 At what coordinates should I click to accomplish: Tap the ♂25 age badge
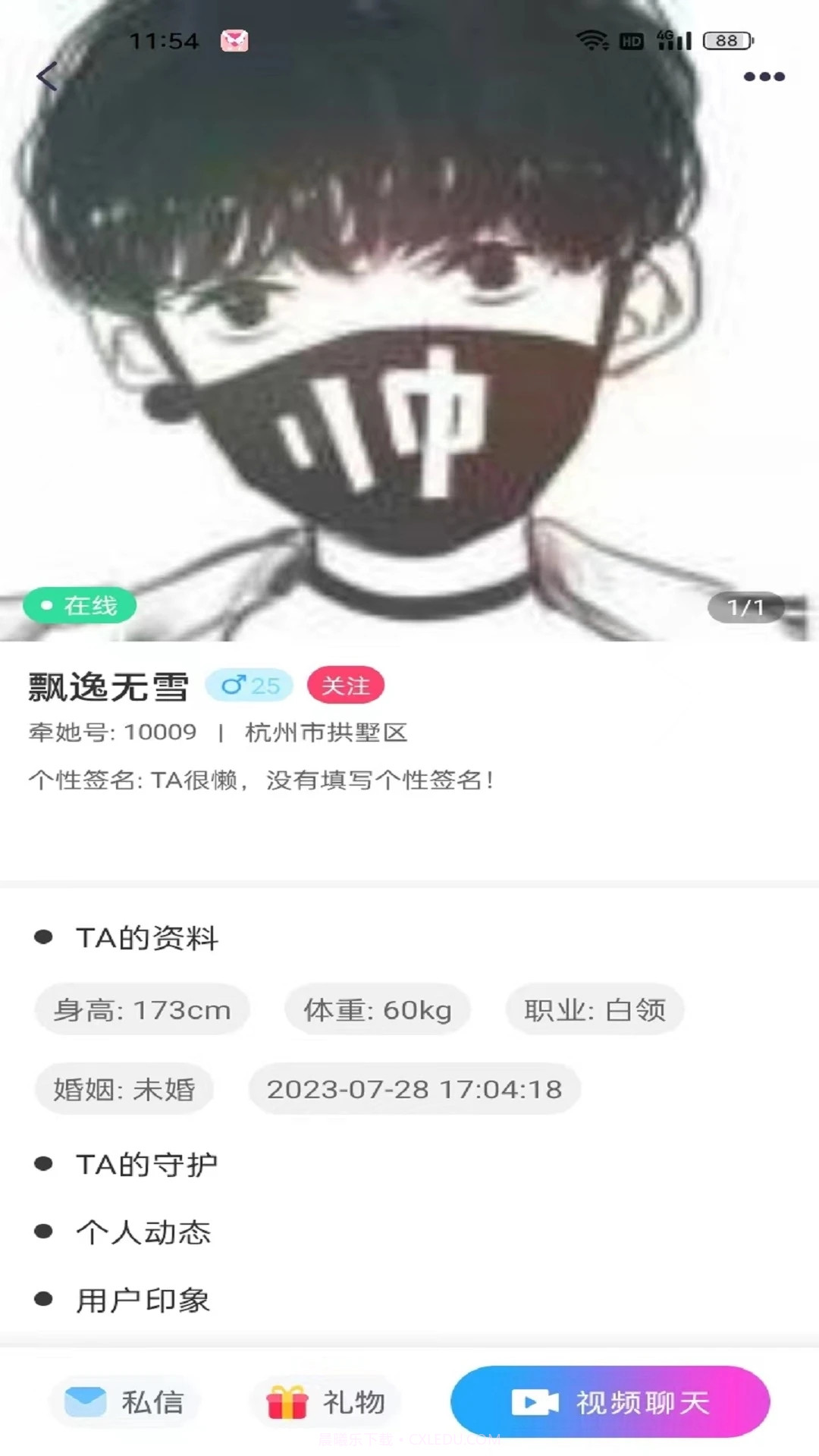click(x=249, y=685)
